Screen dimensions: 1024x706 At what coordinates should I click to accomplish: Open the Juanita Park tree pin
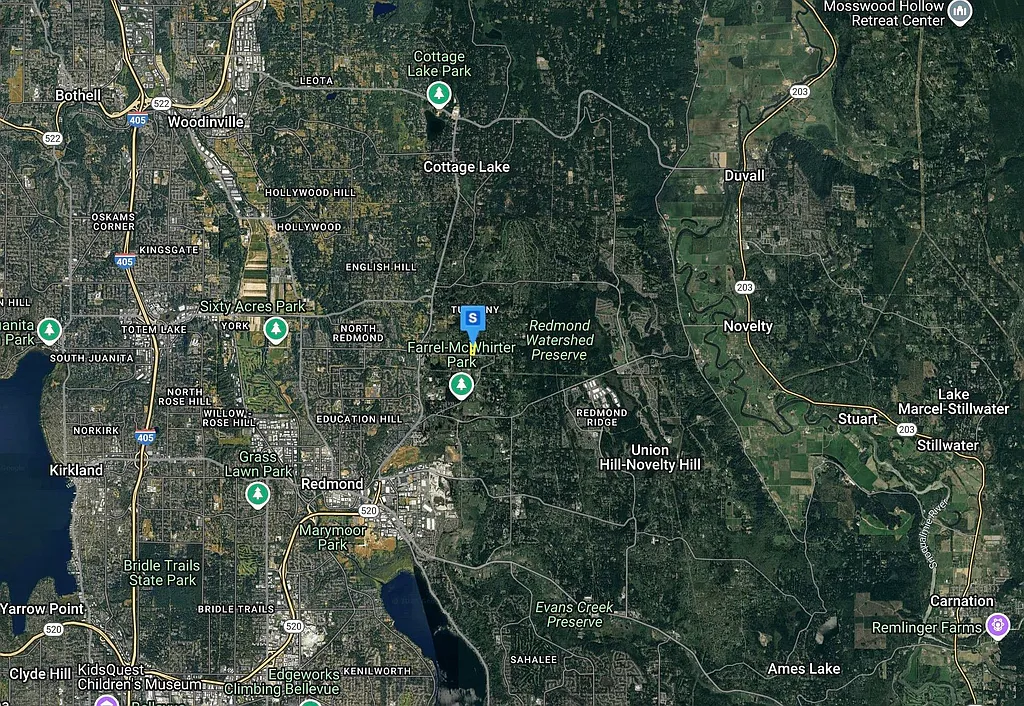click(x=48, y=329)
